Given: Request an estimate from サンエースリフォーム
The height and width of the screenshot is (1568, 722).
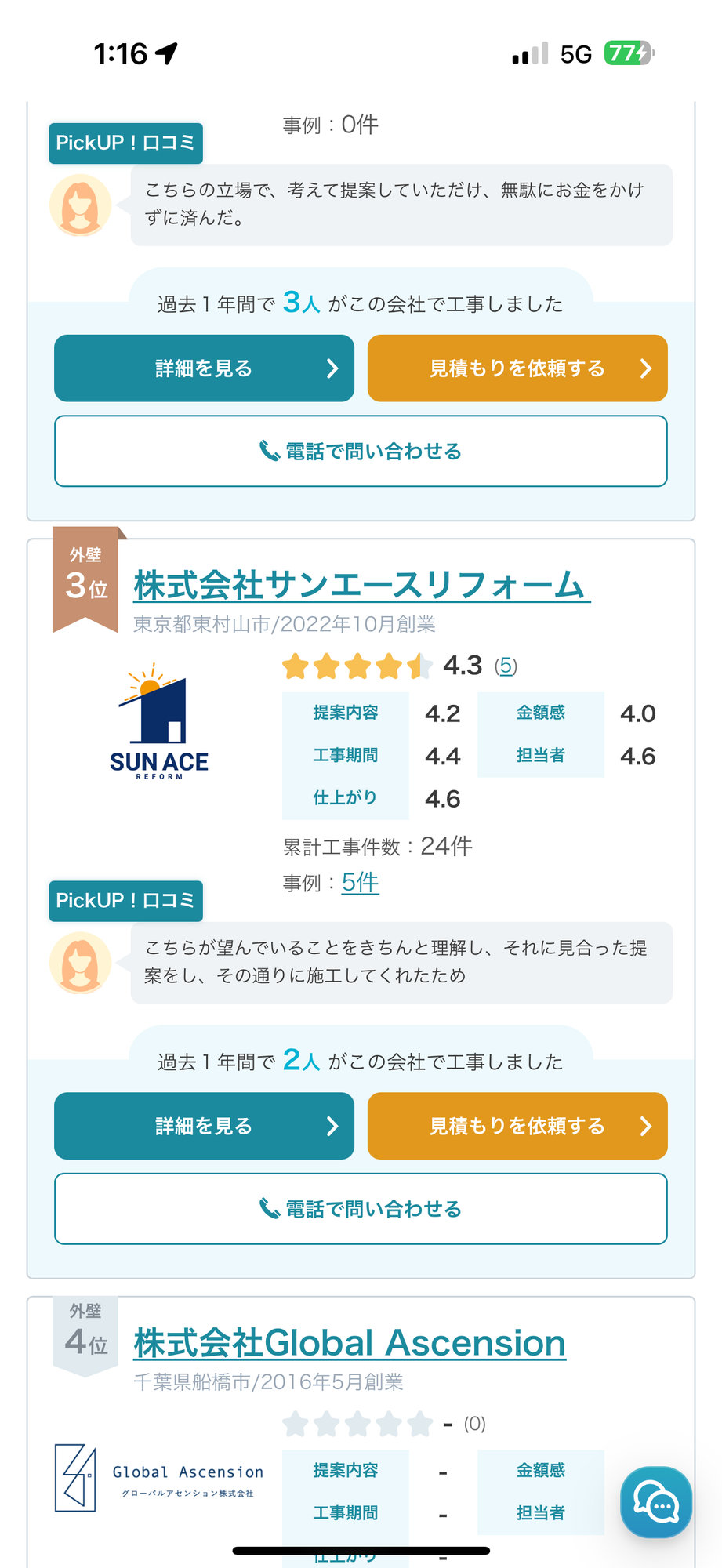Looking at the screenshot, I should [517, 1126].
